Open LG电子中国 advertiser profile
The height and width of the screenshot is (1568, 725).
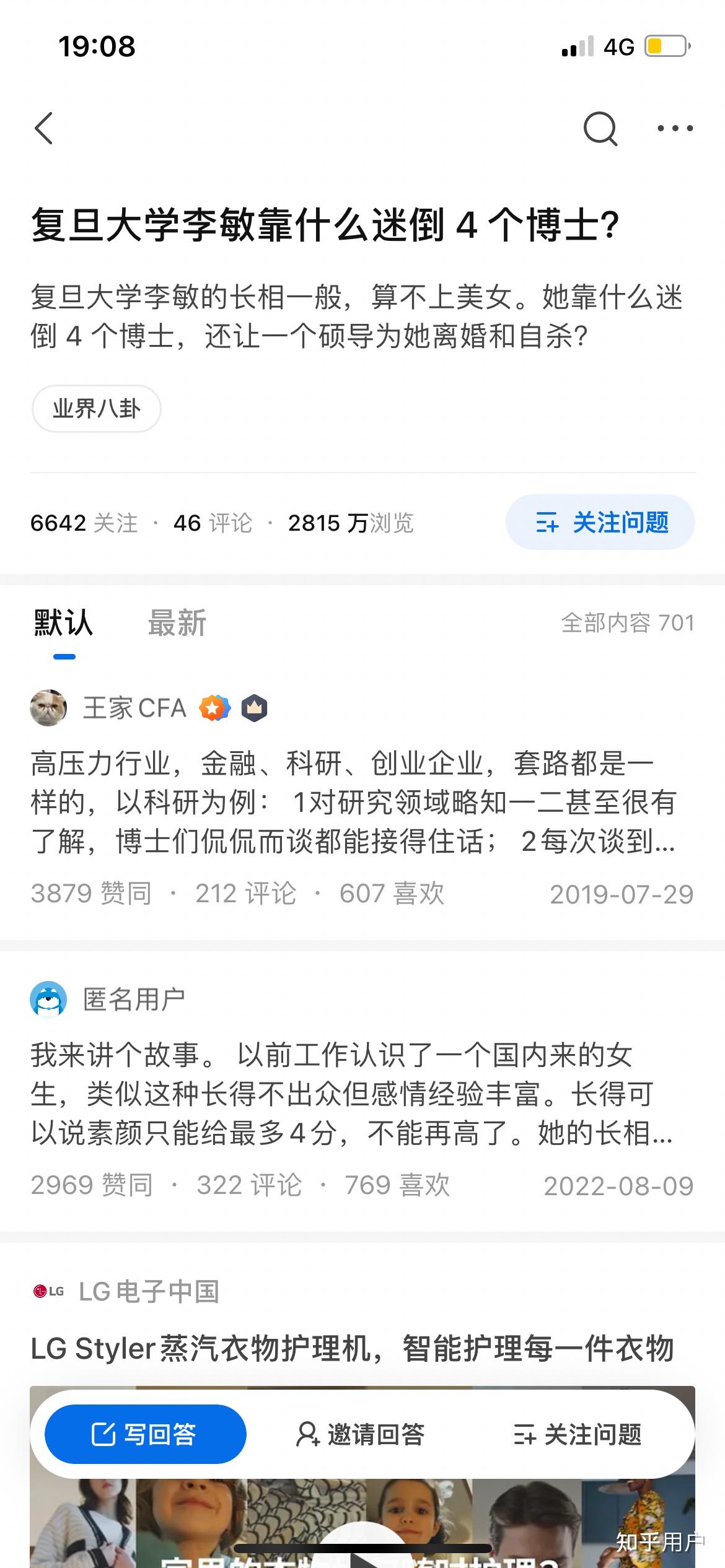[149, 1292]
